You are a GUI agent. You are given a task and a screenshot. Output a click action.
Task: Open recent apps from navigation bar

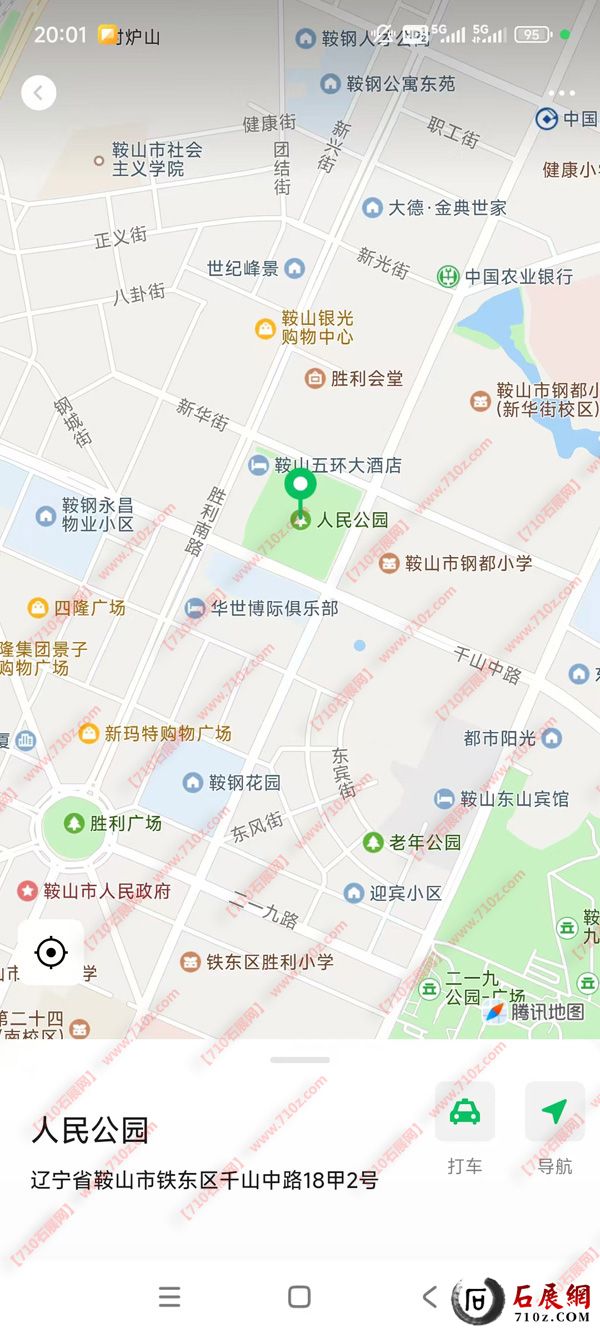[170, 1297]
